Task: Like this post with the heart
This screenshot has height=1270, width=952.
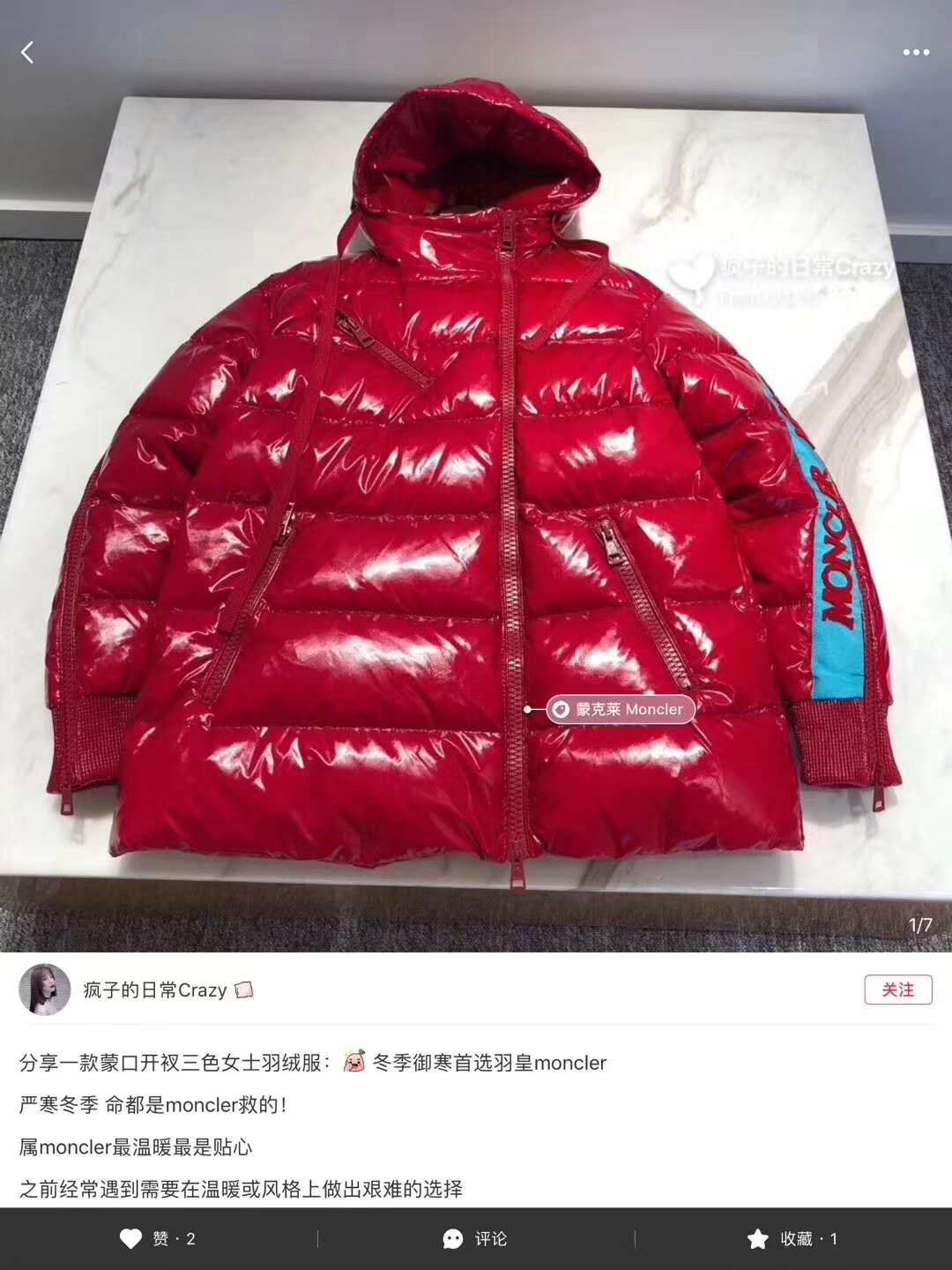Action: [131, 1239]
